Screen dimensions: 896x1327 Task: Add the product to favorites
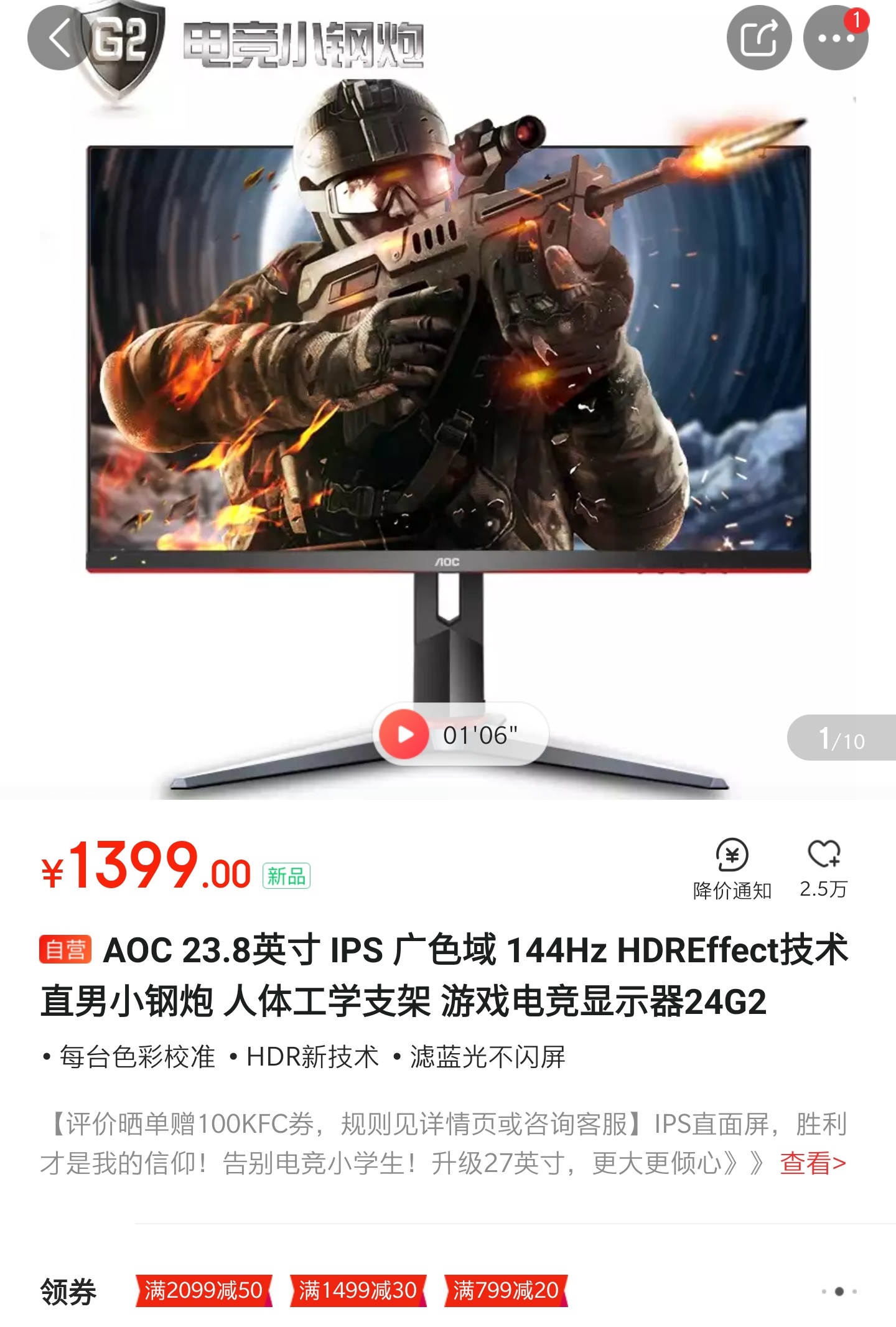(x=823, y=867)
